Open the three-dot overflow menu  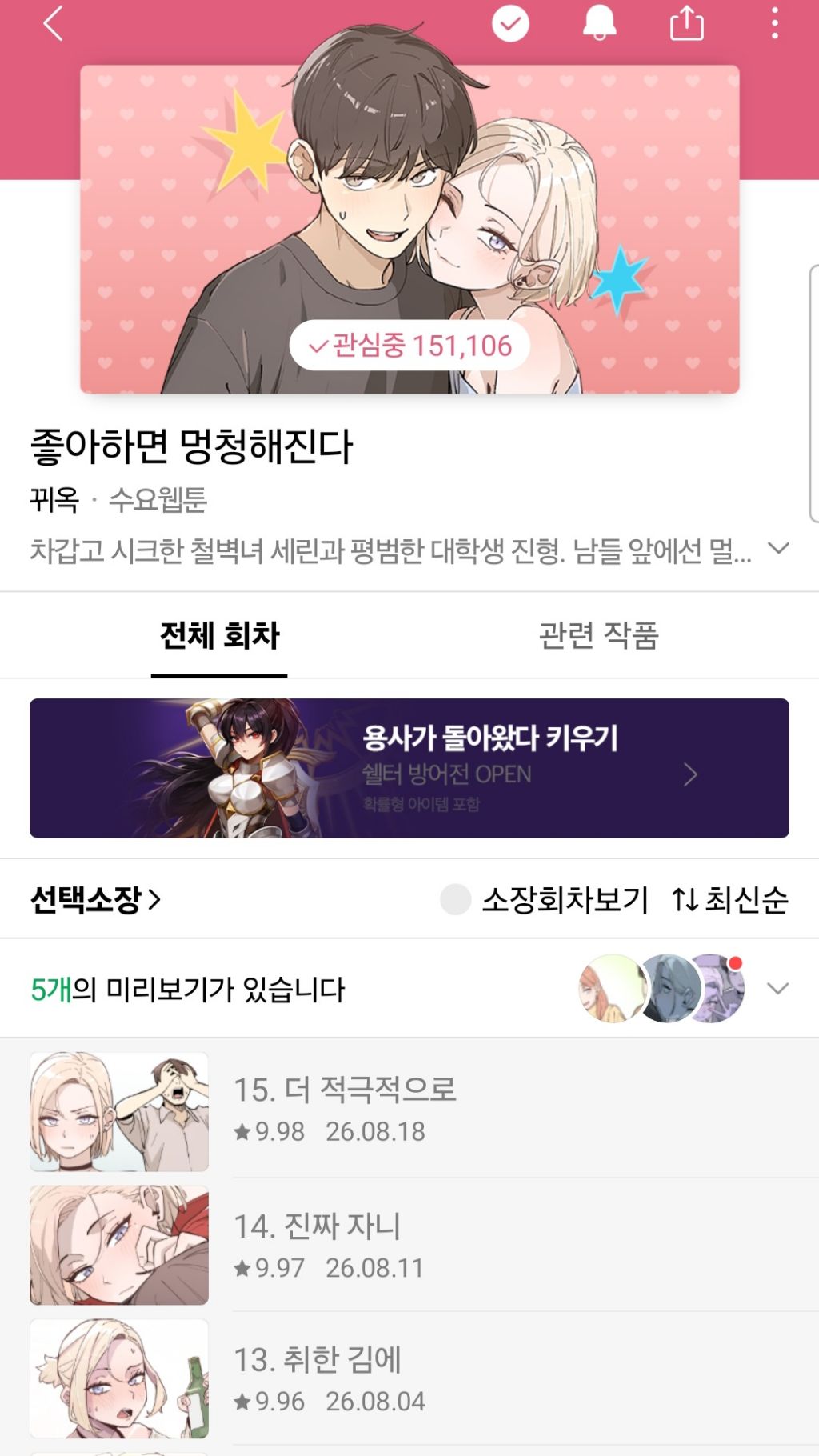coord(774,23)
